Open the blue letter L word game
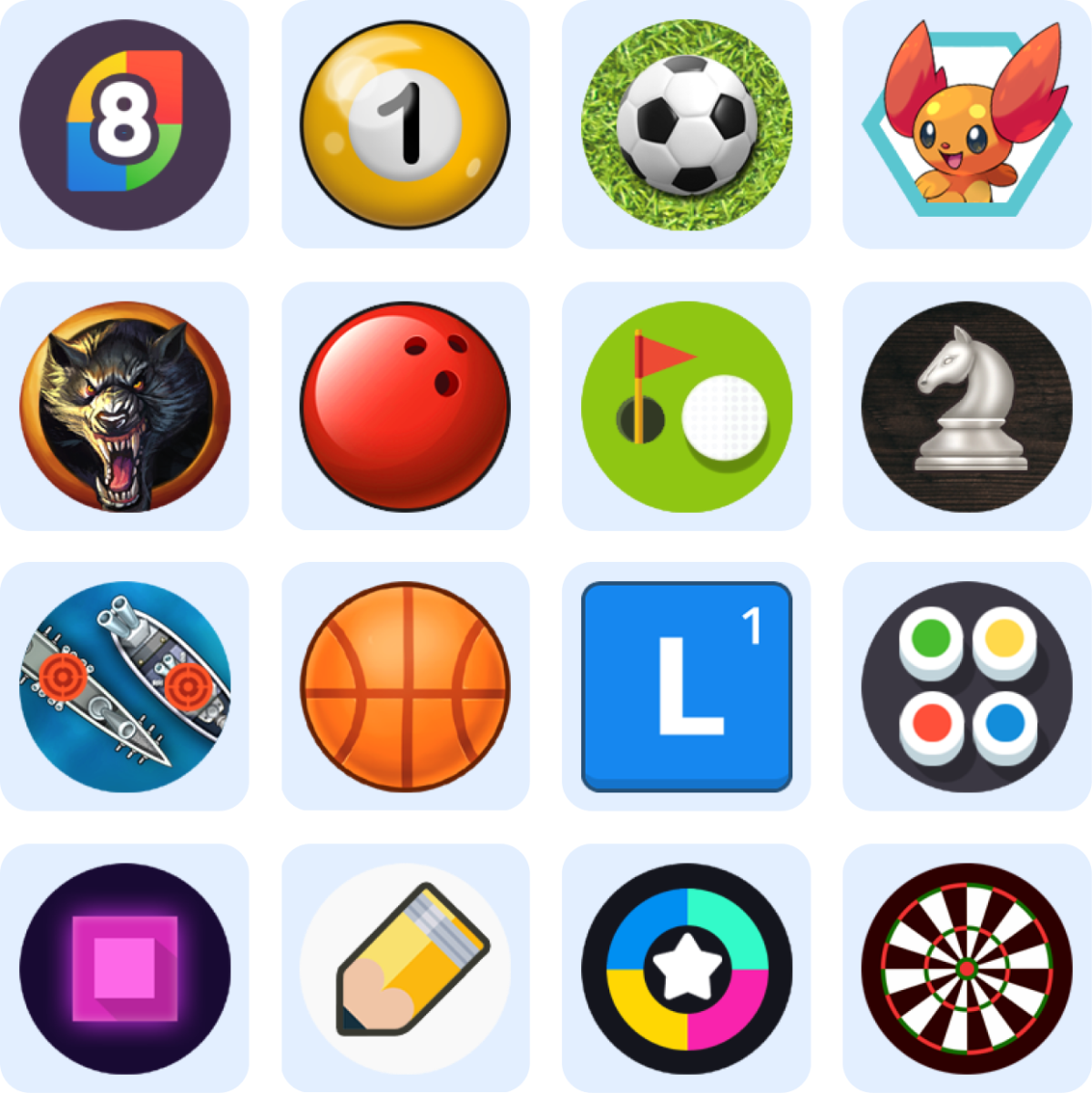 [x=687, y=687]
